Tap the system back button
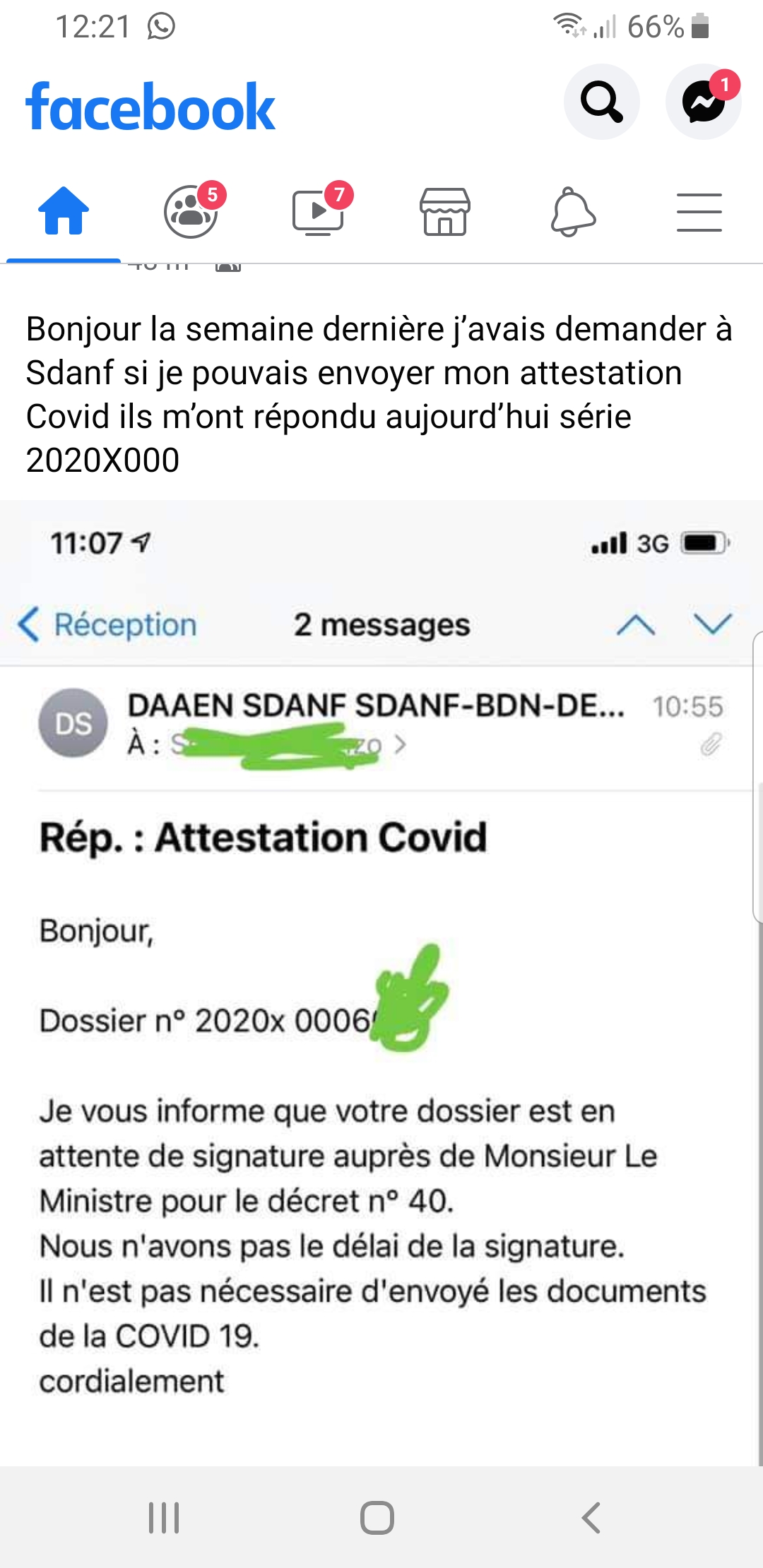The height and width of the screenshot is (1568, 763). point(591,1518)
